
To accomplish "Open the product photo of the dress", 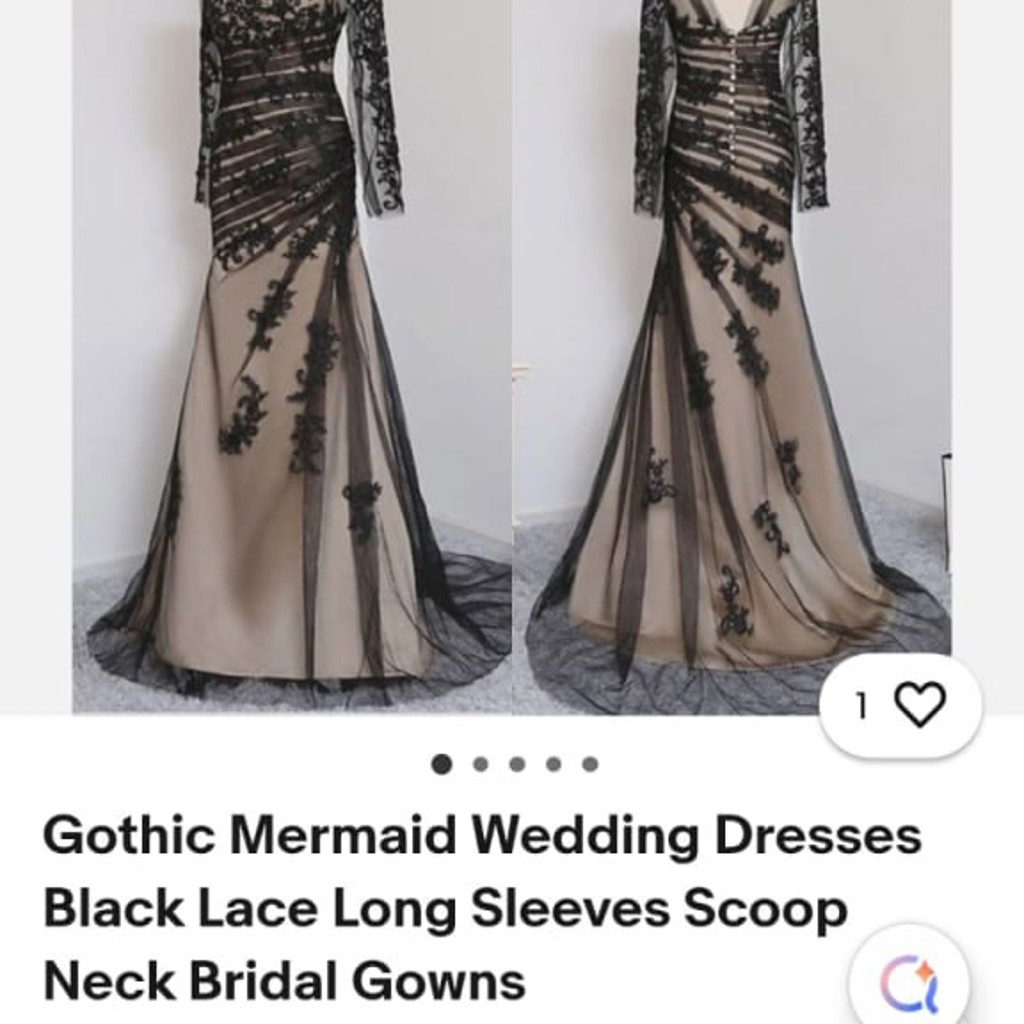I will click(x=511, y=356).
